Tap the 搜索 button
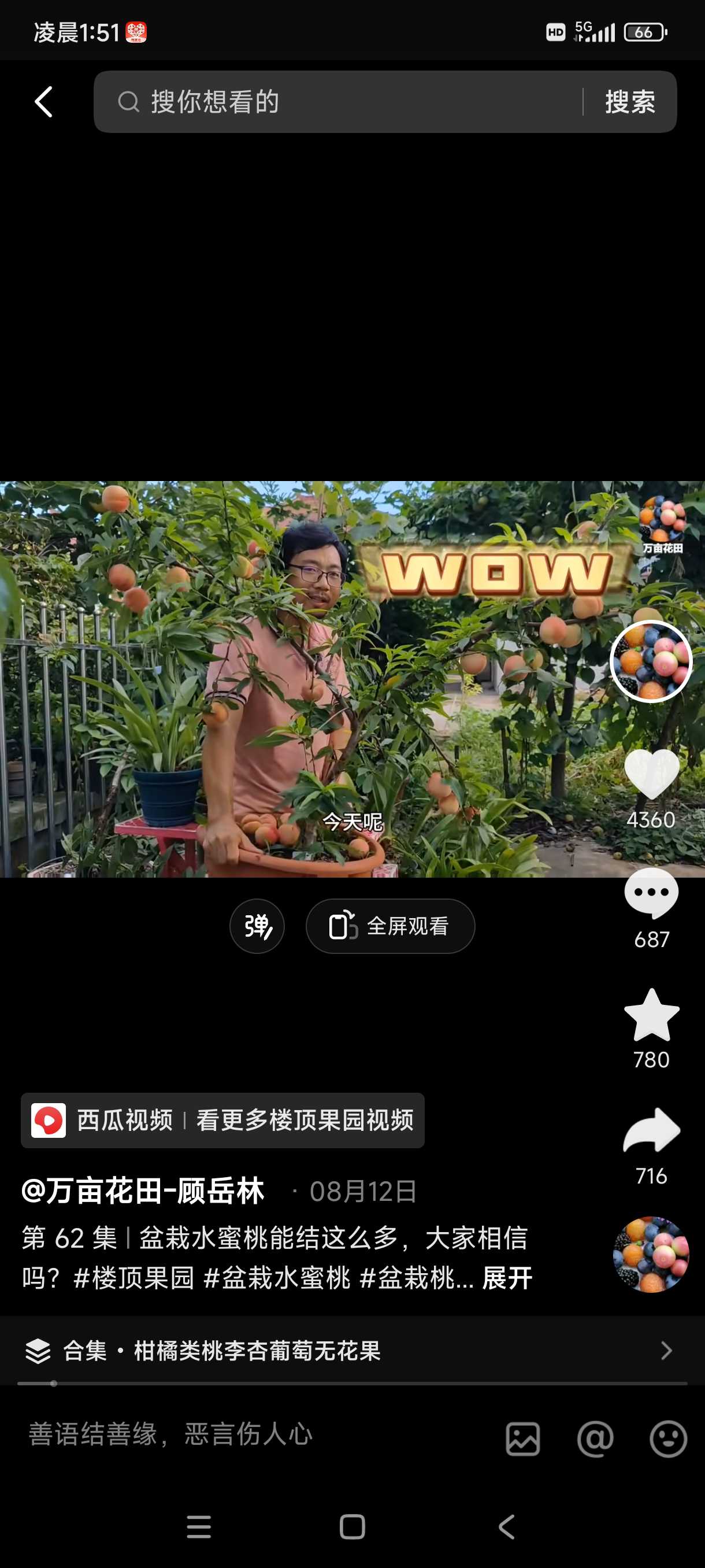 click(630, 102)
